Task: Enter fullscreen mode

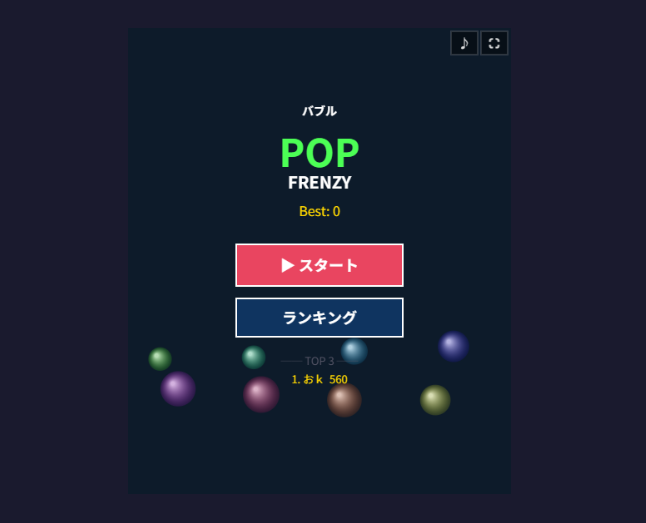Action: [494, 43]
